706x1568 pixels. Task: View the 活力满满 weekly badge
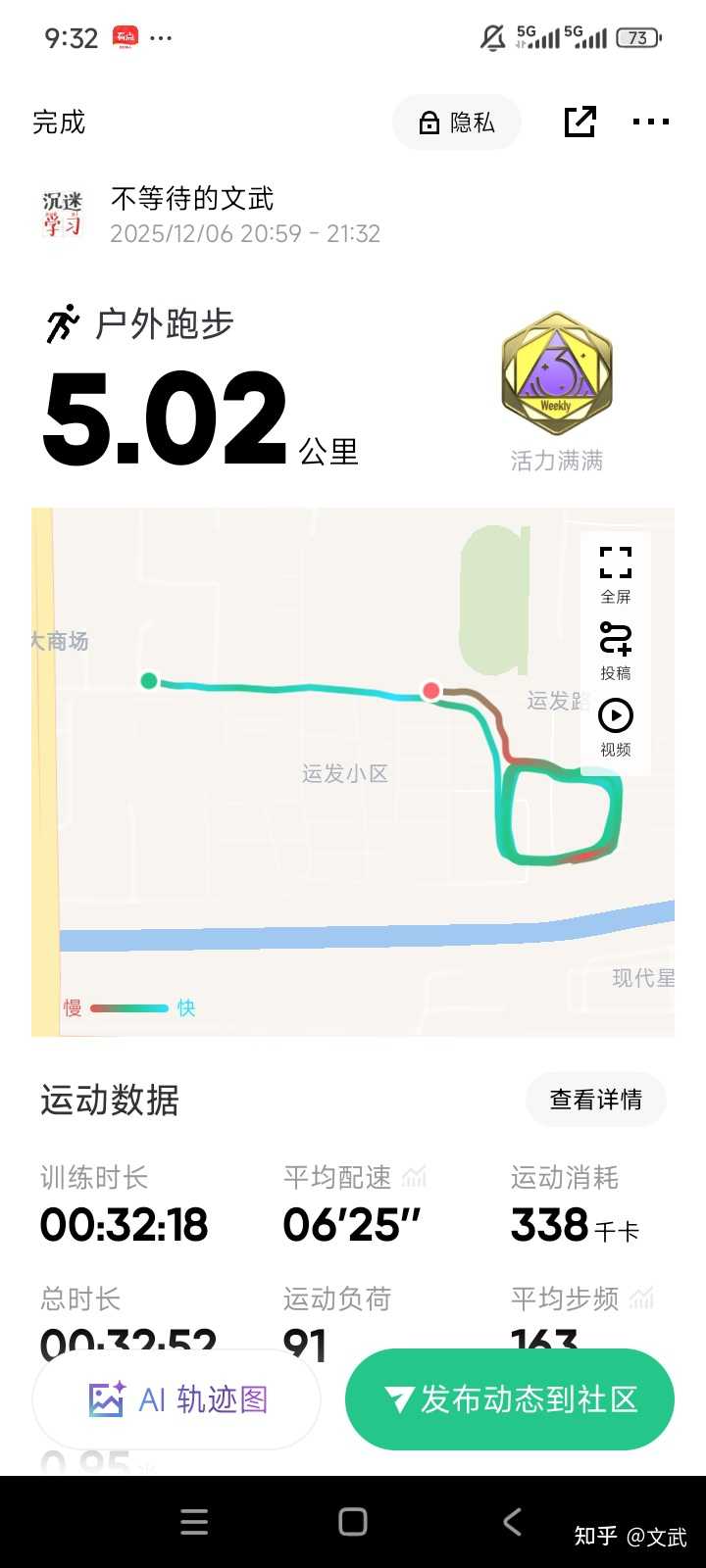tap(556, 377)
